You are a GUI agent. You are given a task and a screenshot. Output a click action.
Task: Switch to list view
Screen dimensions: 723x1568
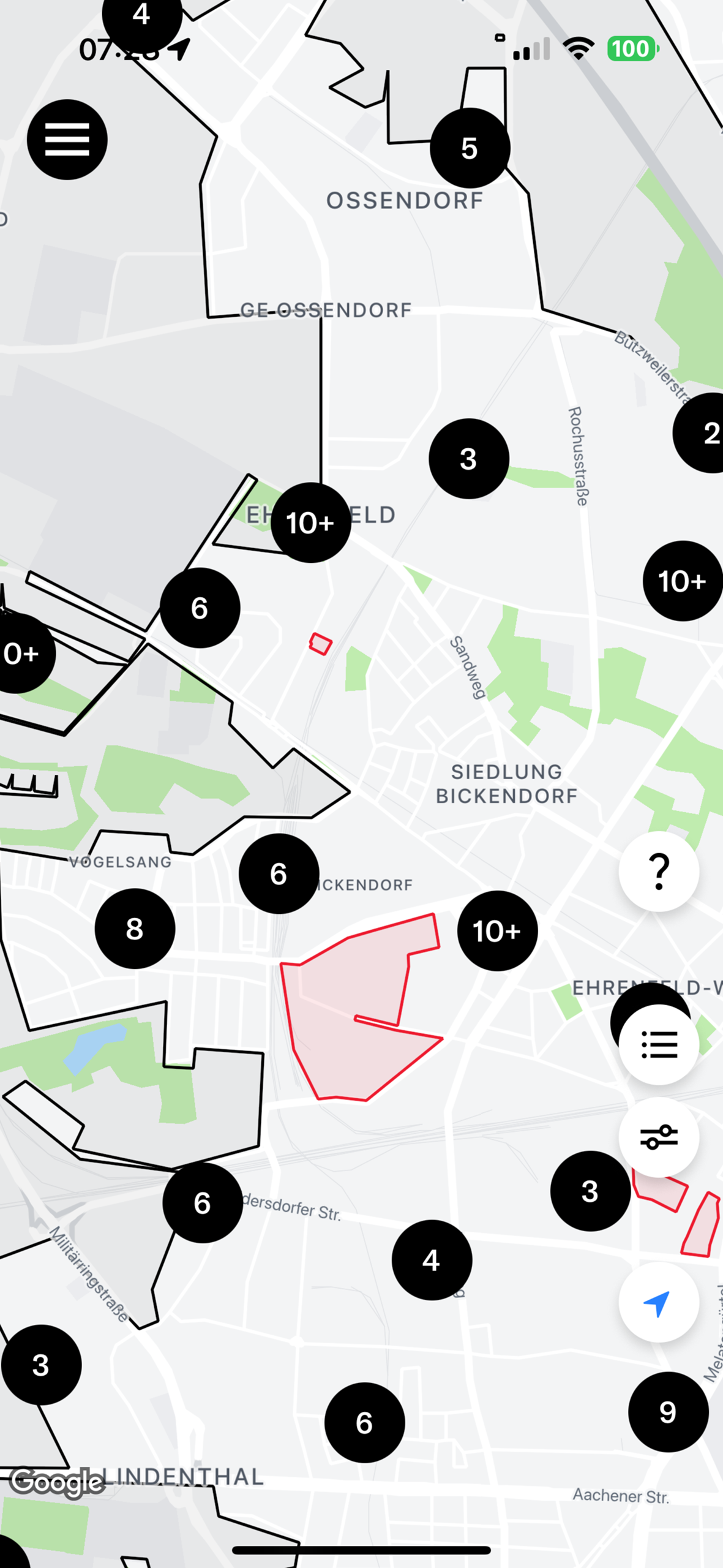pos(659,1044)
